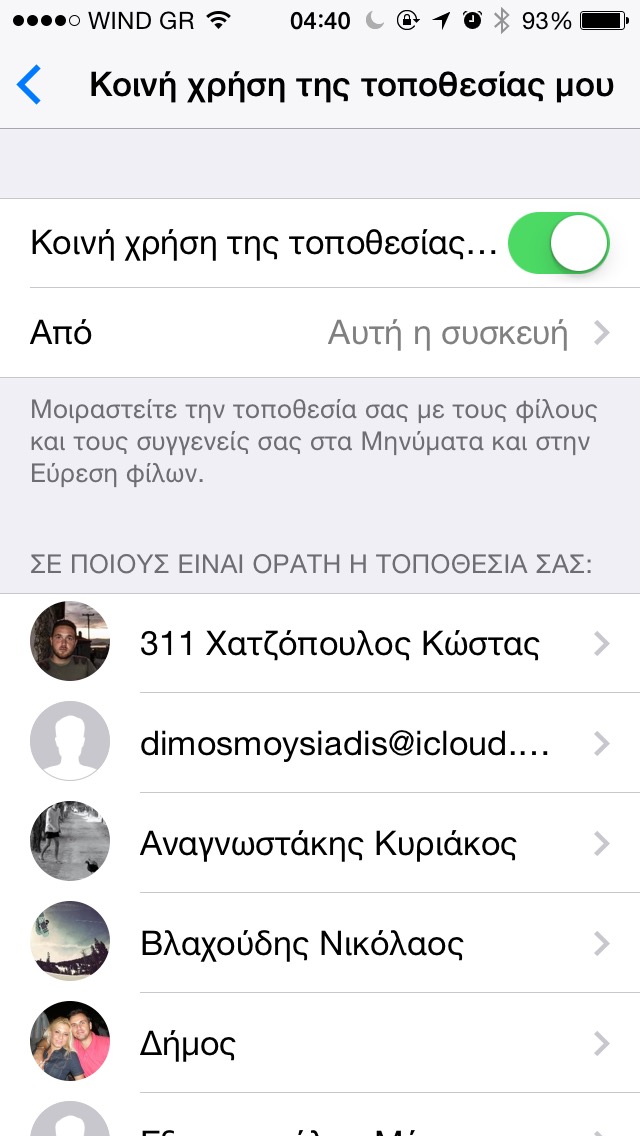
Task: Turn off the Κοινή χρήση της τοποθεσίας switch
Action: [x=558, y=243]
